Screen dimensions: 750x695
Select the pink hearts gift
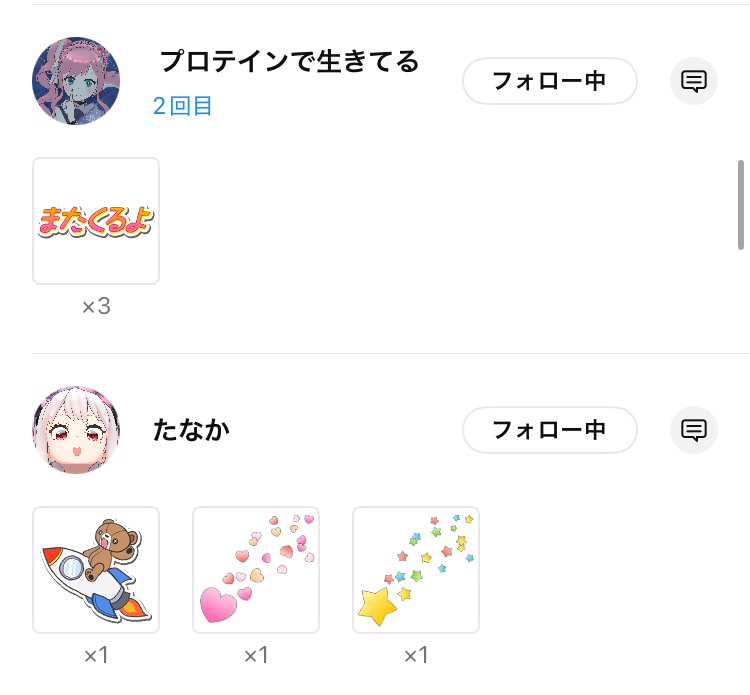(256, 570)
